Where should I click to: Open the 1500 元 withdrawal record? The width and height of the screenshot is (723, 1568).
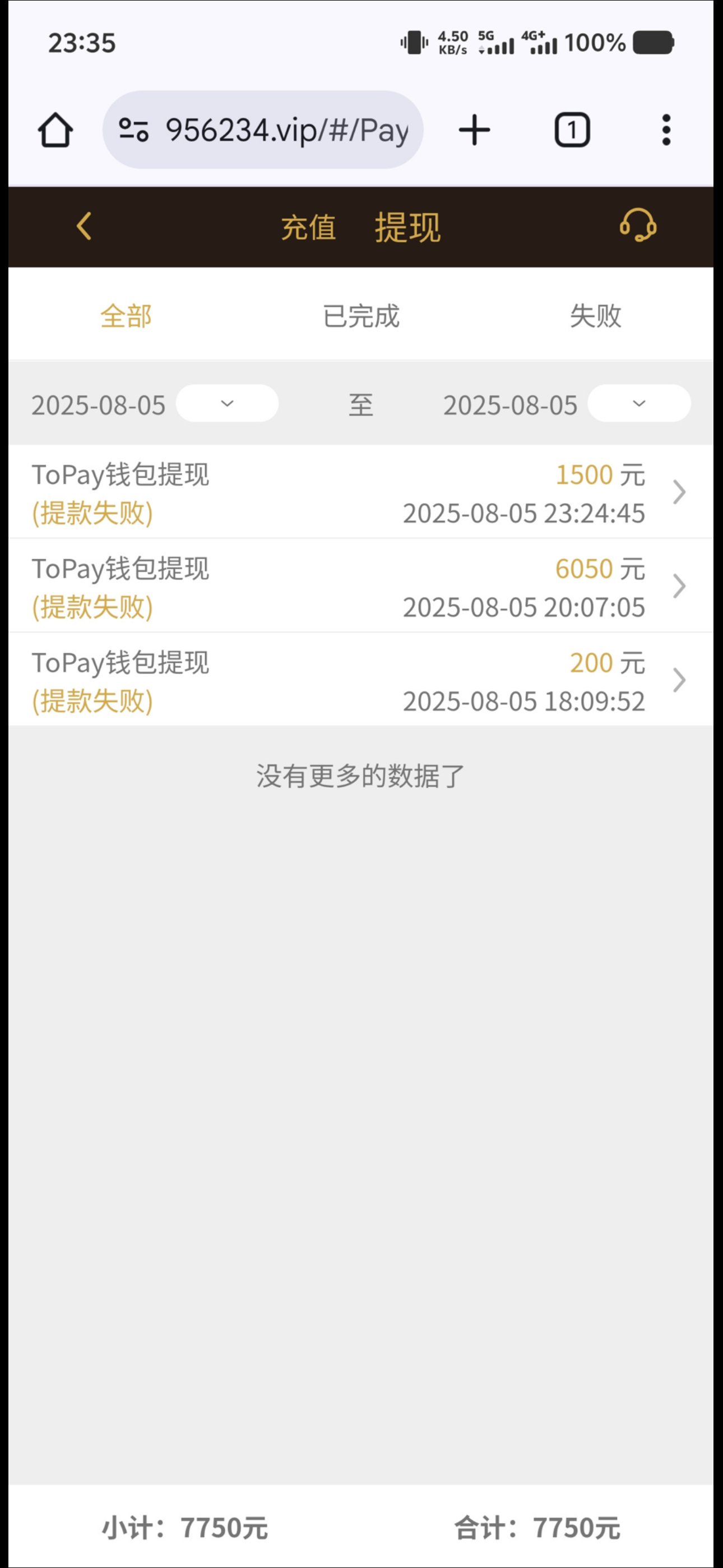[x=360, y=492]
